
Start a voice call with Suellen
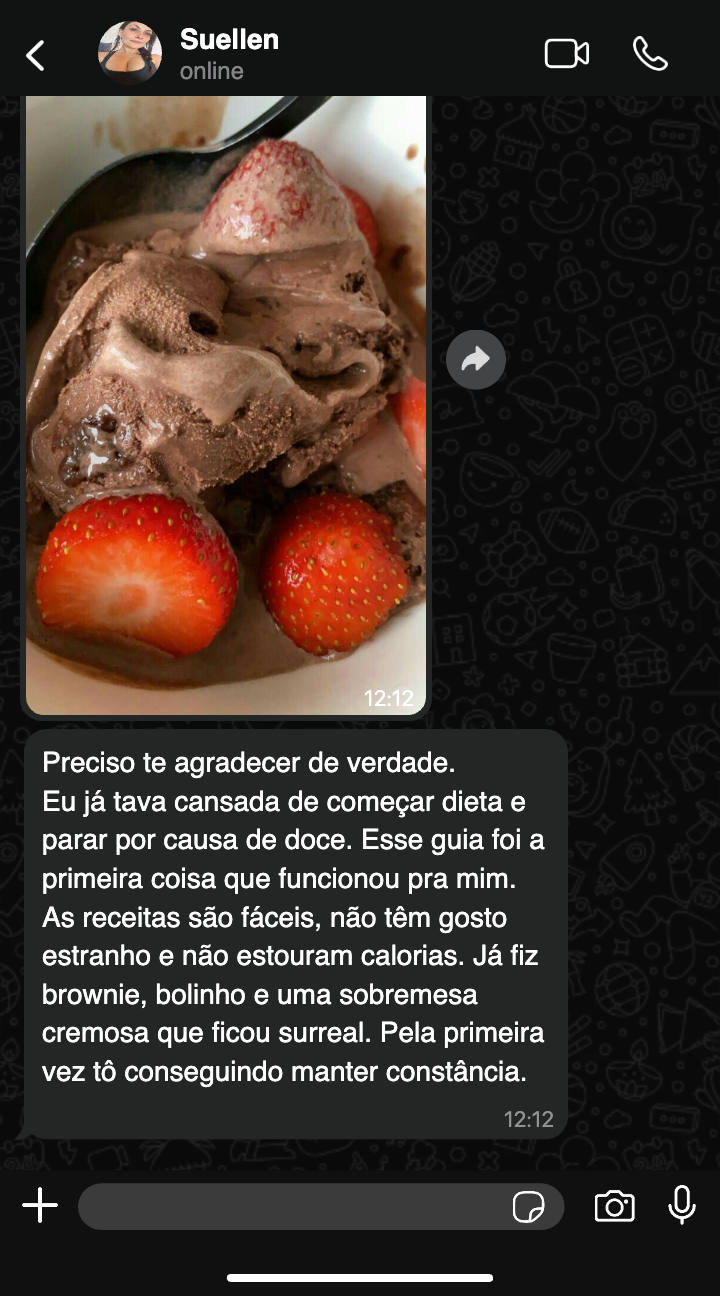650,54
